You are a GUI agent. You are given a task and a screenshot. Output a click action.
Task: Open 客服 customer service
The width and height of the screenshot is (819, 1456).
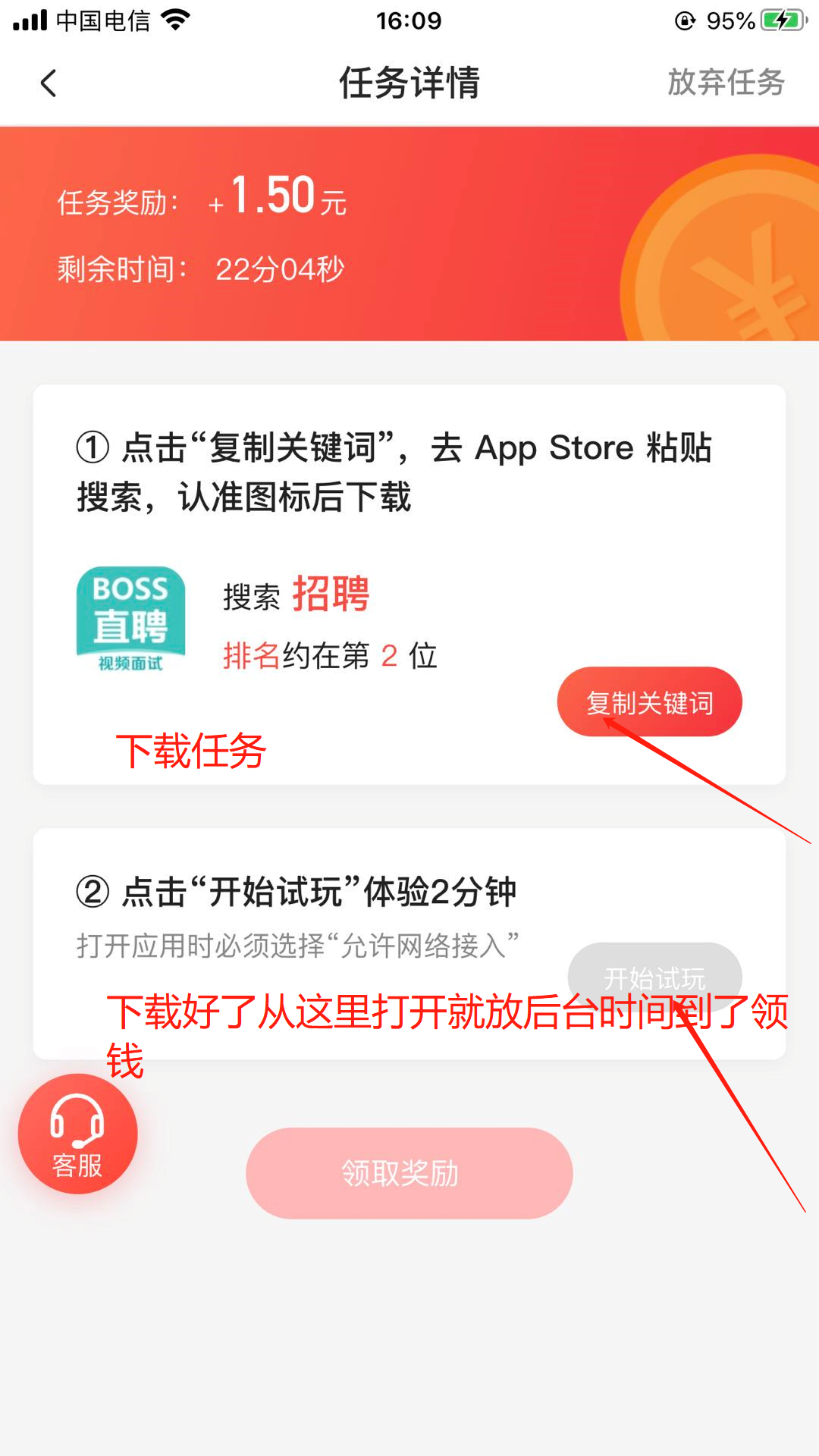coord(77,1134)
